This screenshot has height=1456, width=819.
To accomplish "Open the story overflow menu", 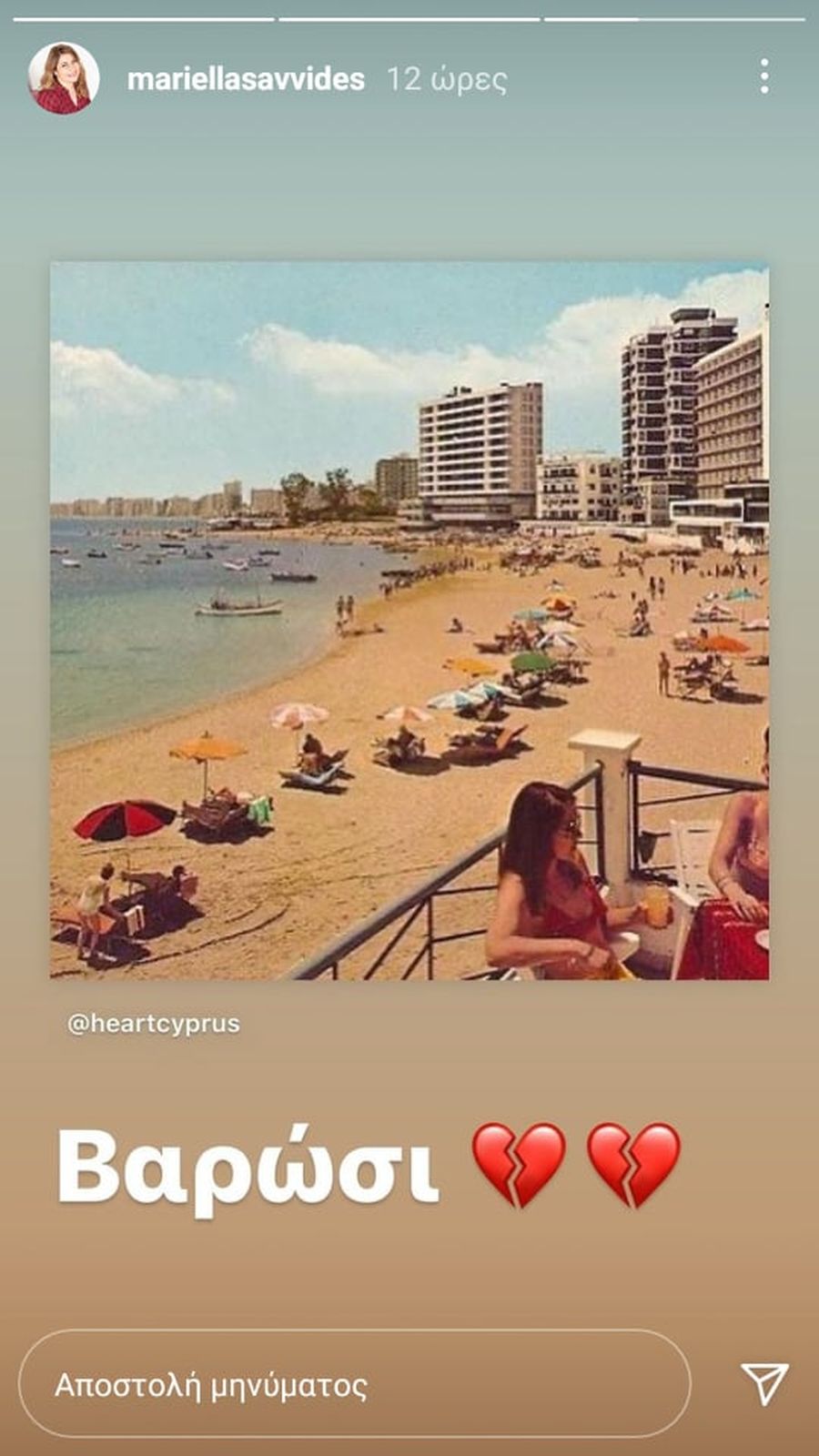I will click(x=764, y=77).
